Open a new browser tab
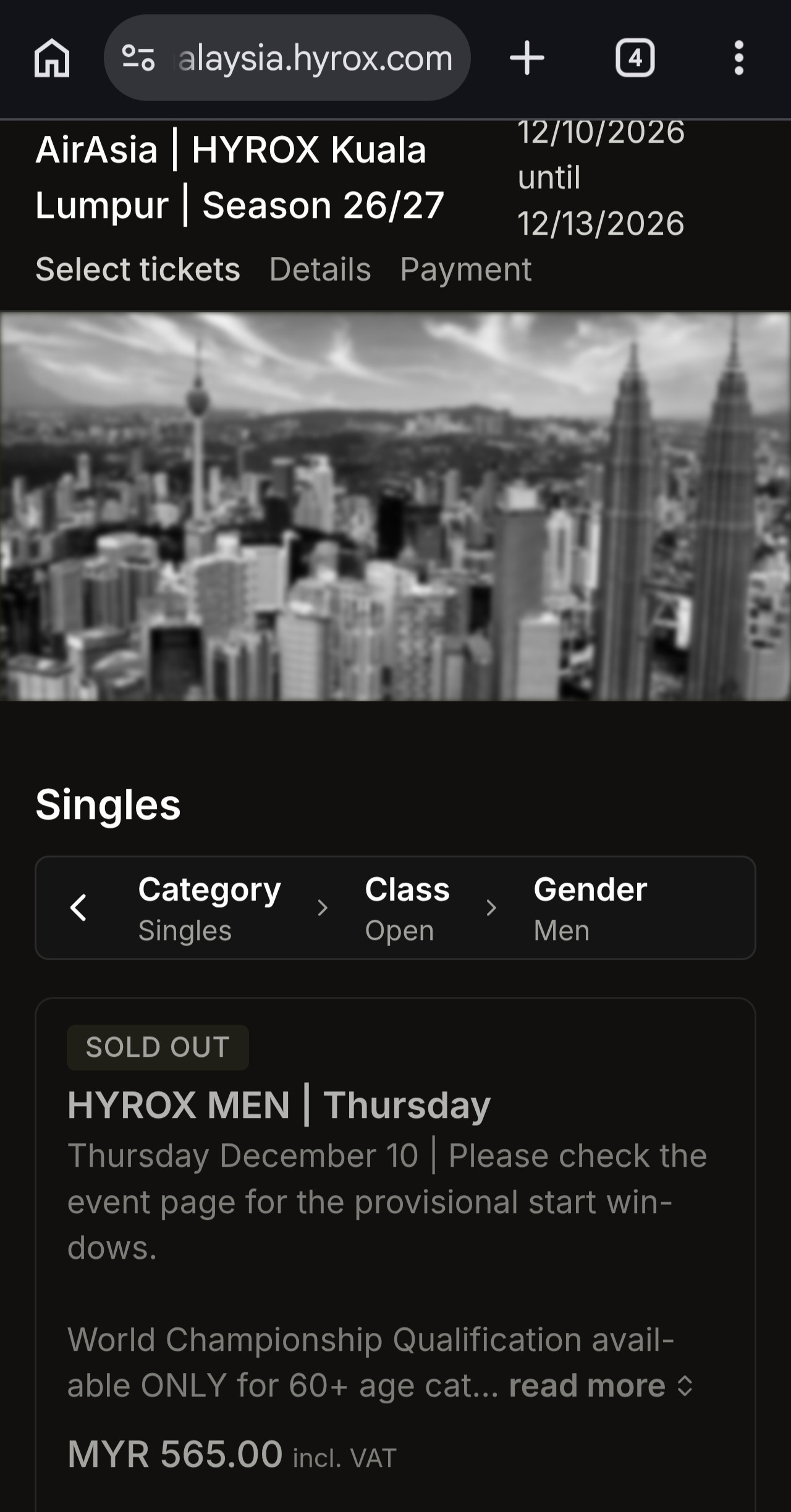The width and height of the screenshot is (791, 1512). tap(527, 58)
